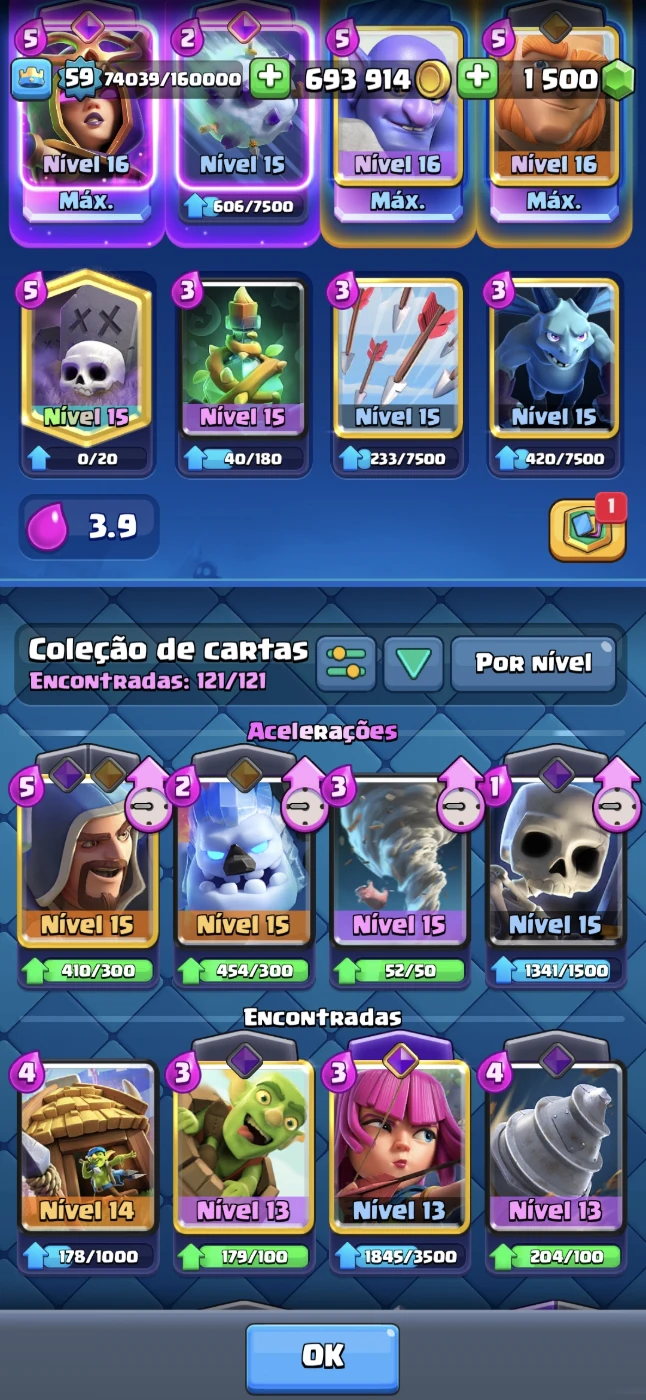Add experience with the green plus

pyautogui.click(x=270, y=79)
